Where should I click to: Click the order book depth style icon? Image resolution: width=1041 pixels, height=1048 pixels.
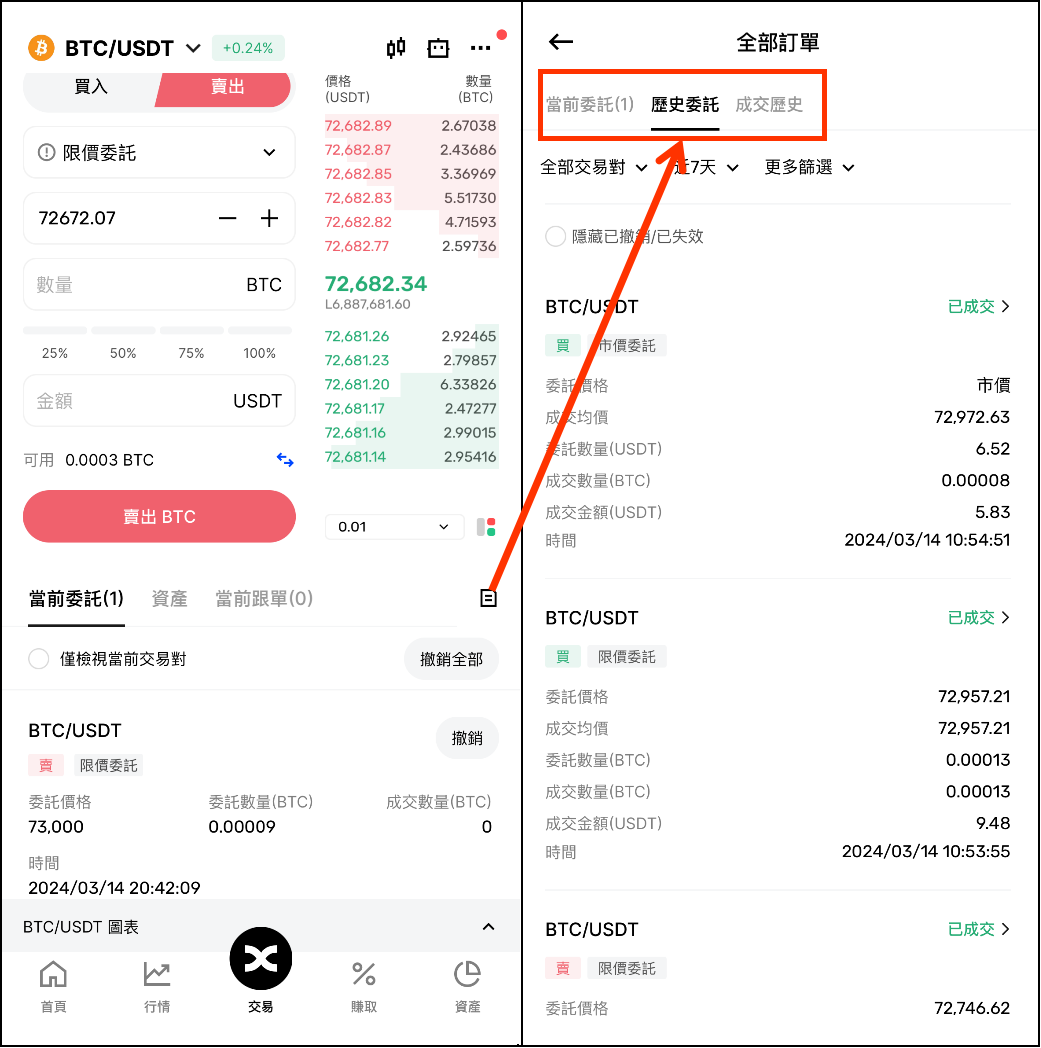tap(486, 527)
